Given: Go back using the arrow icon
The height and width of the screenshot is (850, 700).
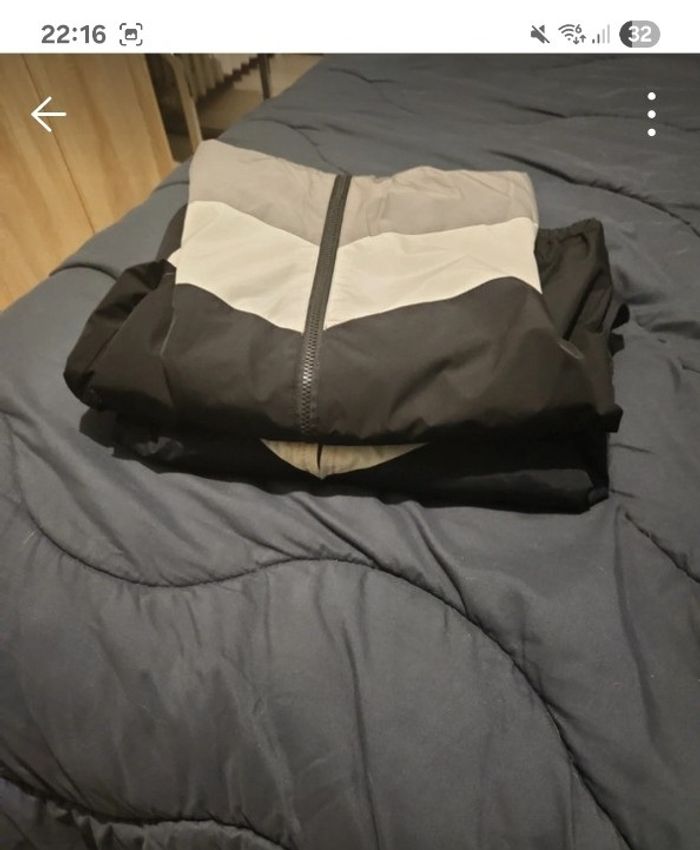Looking at the screenshot, I should click(47, 115).
